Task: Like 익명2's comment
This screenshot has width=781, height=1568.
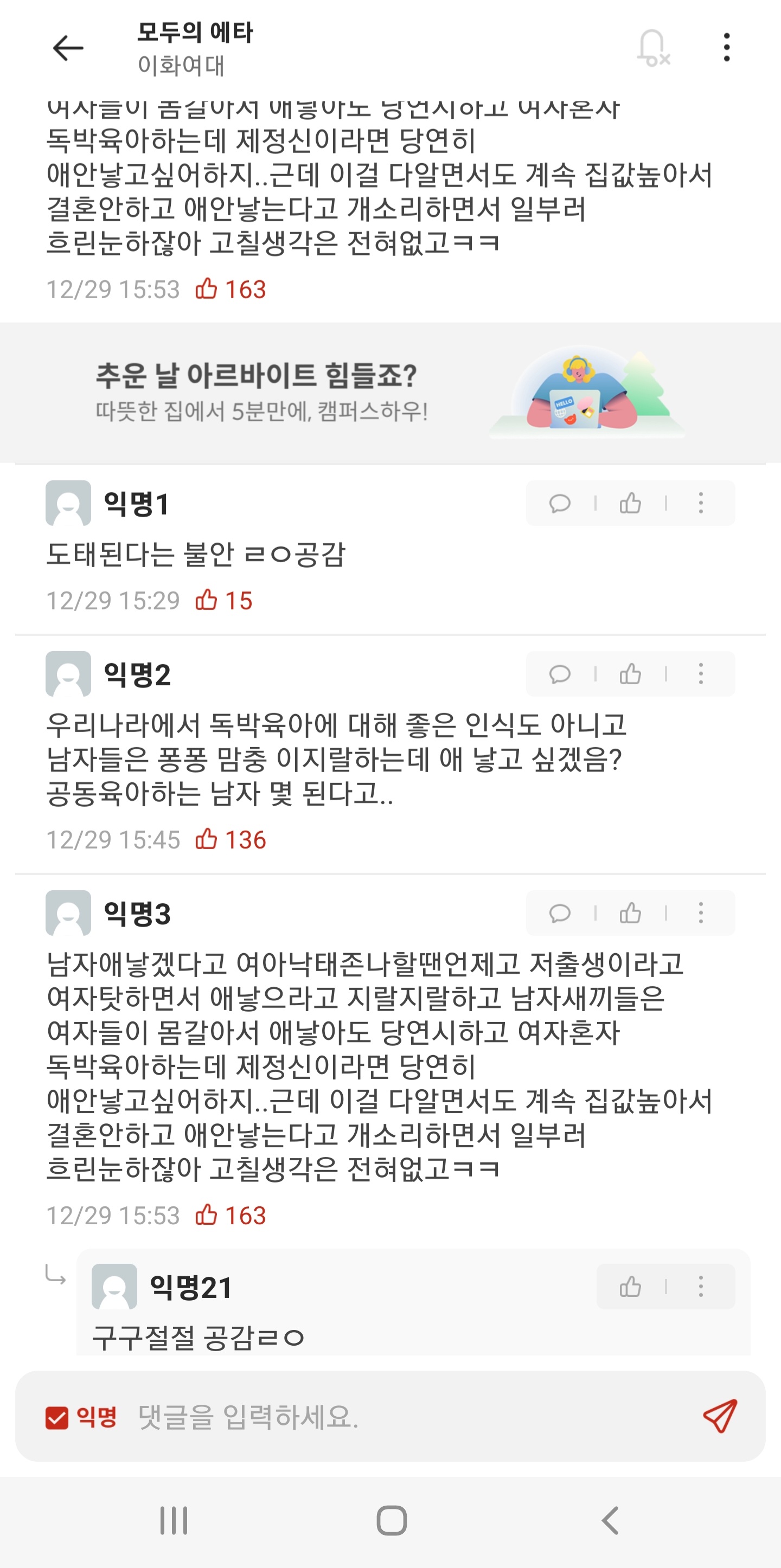Action: pos(630,674)
